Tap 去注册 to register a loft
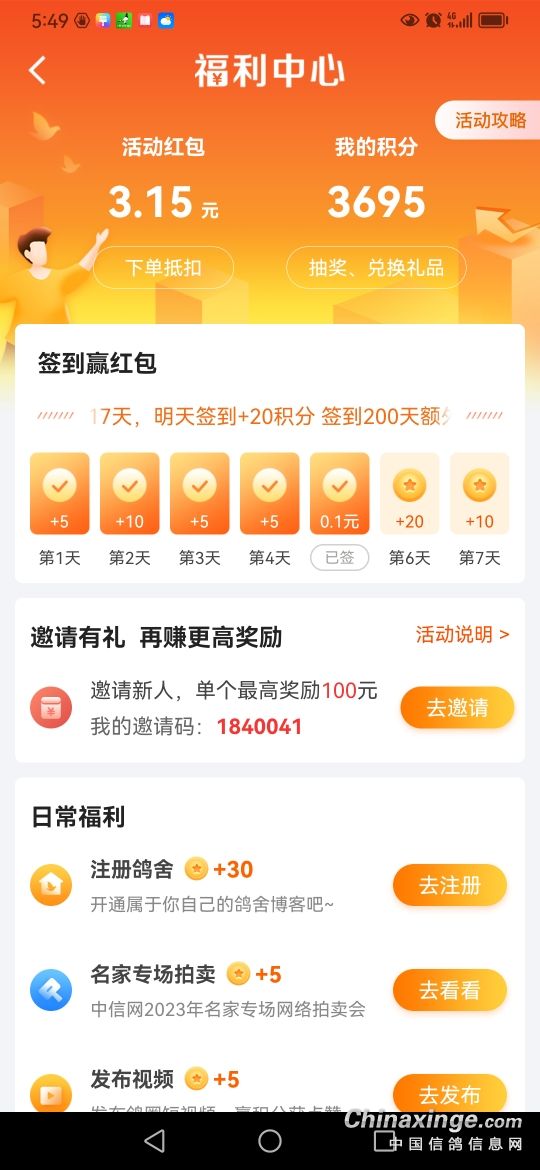This screenshot has height=1170, width=540. click(450, 886)
